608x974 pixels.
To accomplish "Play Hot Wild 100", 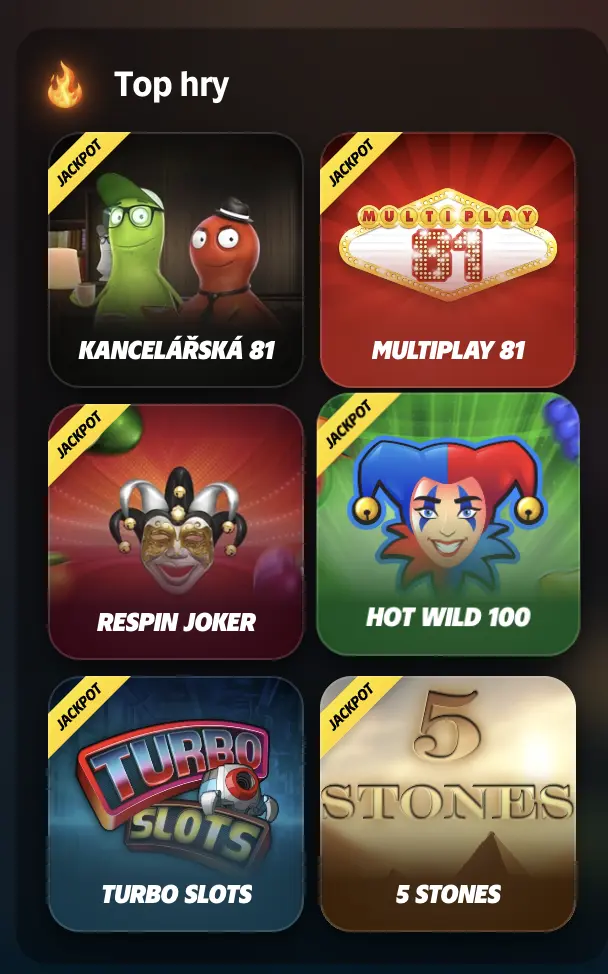I will [x=448, y=525].
